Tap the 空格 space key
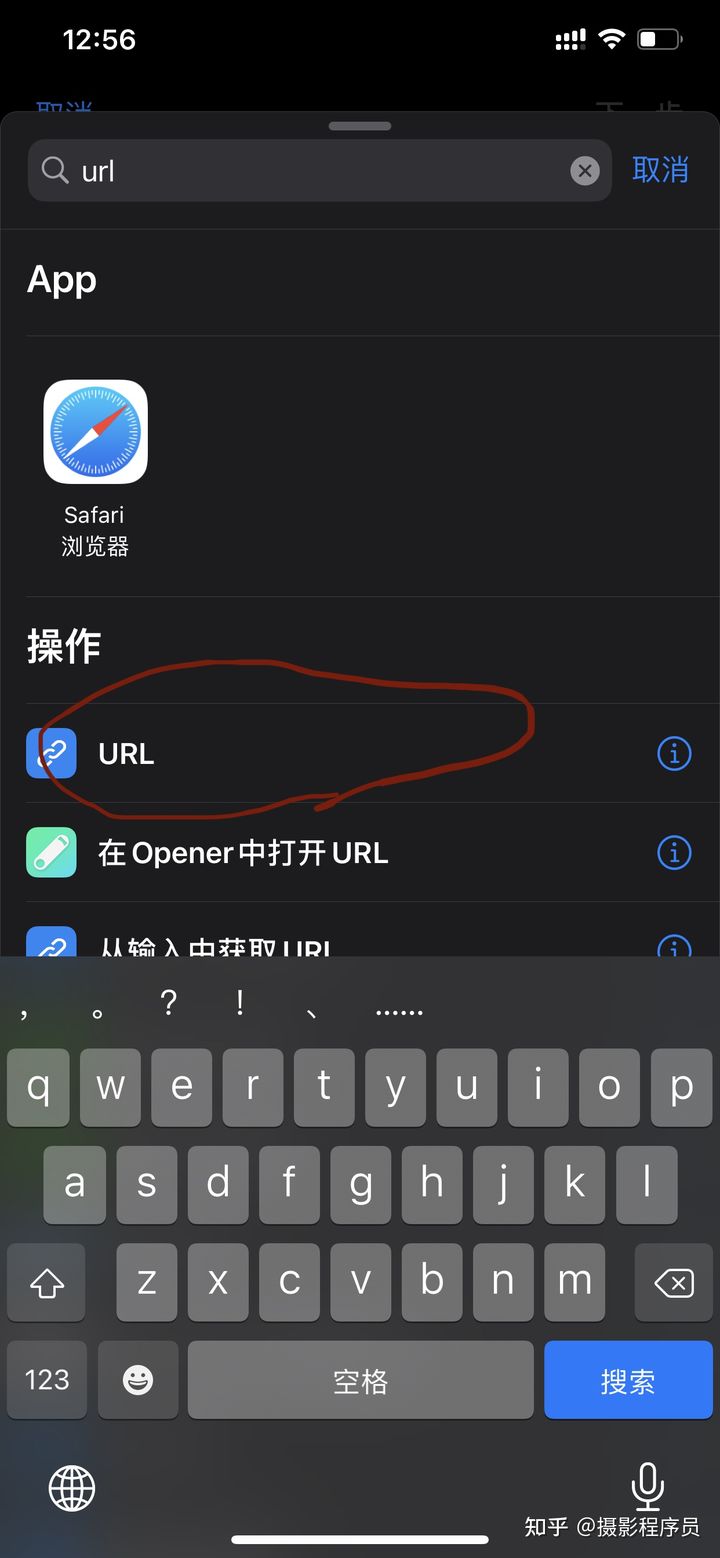Screen dimensions: 720x1558 [360, 1381]
